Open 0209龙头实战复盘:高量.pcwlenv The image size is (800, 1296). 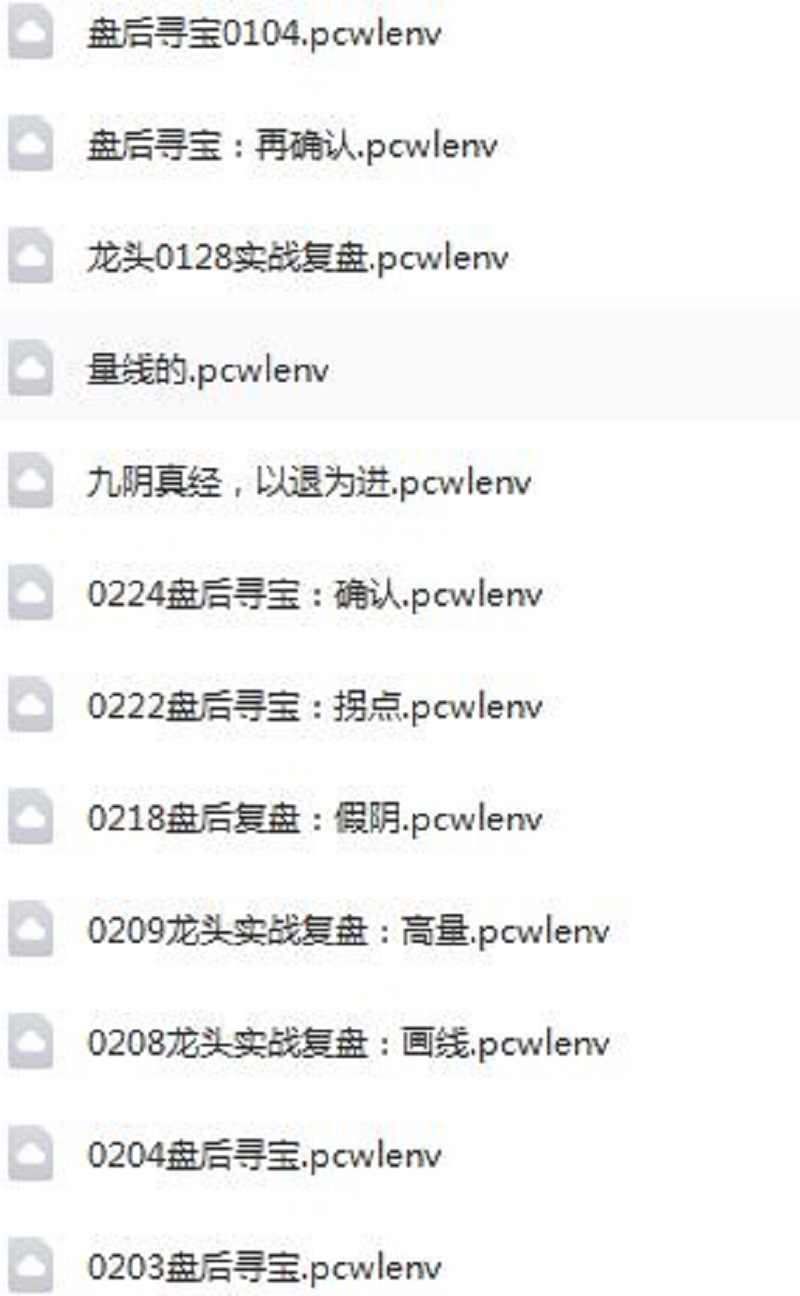point(348,931)
